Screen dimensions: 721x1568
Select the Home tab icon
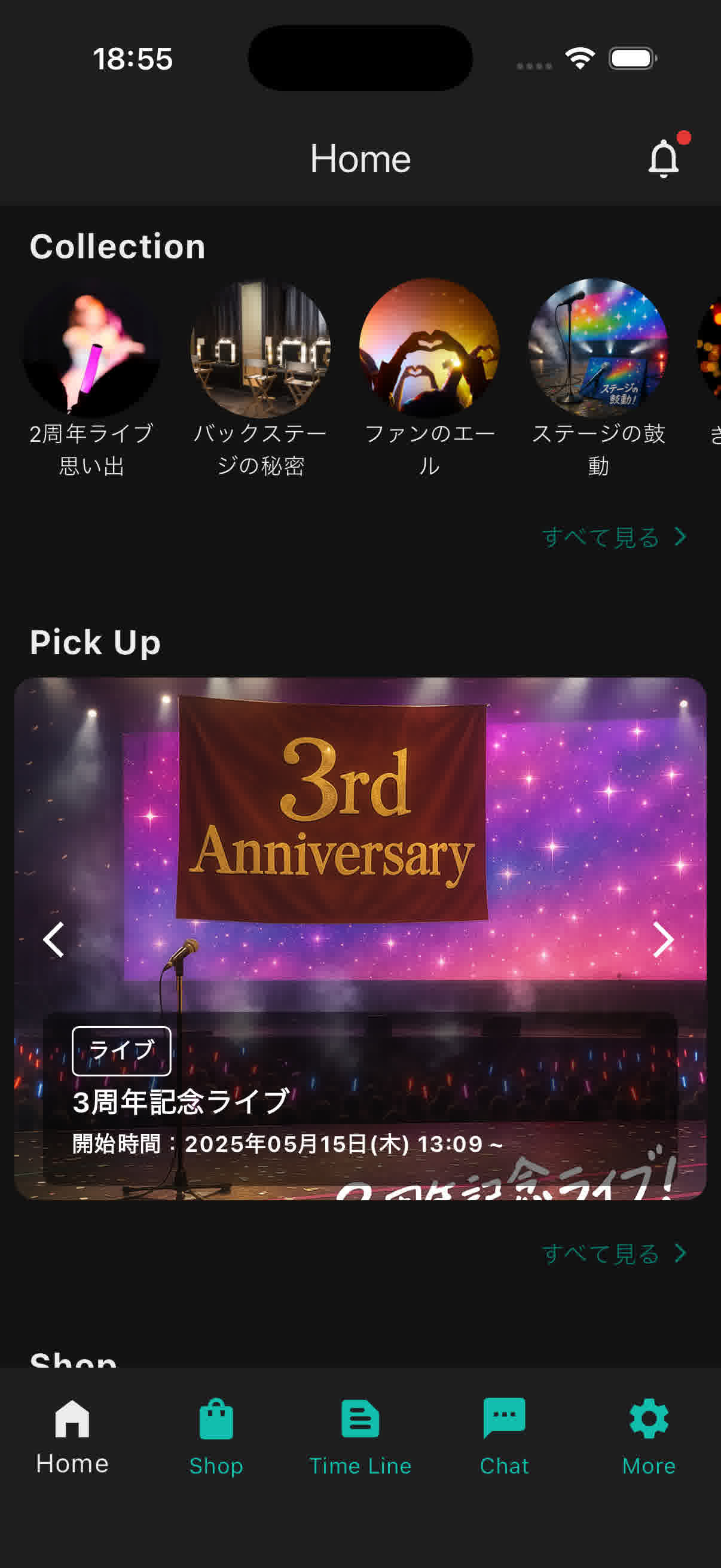pos(72,1418)
